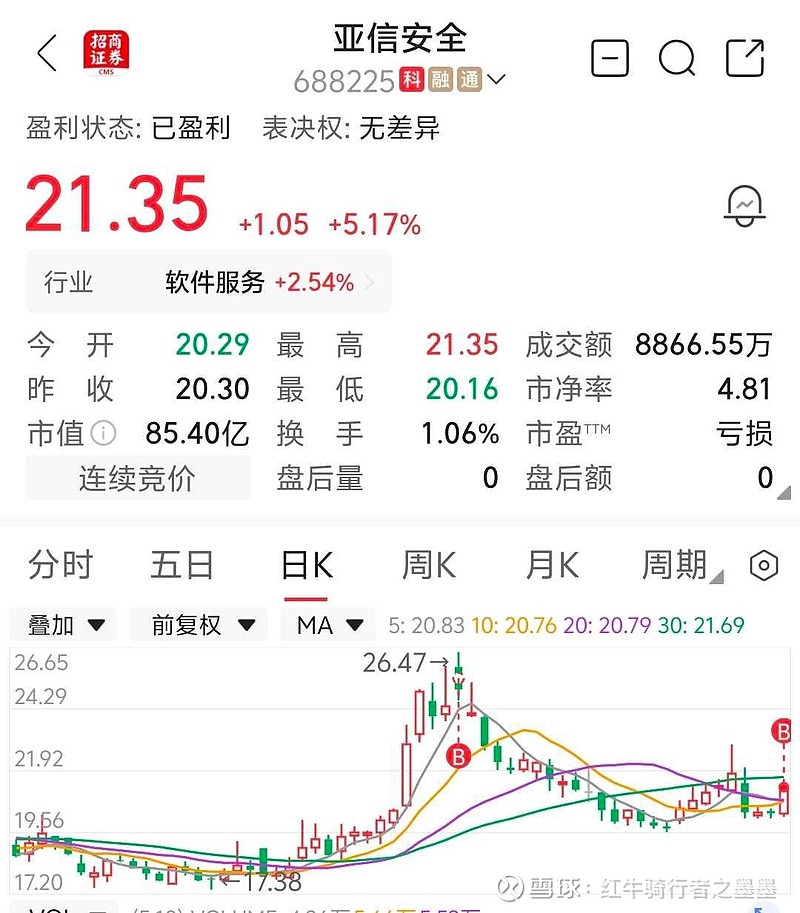Screen dimensions: 800x913
Task: Open stock search magnifier
Action: point(677,58)
